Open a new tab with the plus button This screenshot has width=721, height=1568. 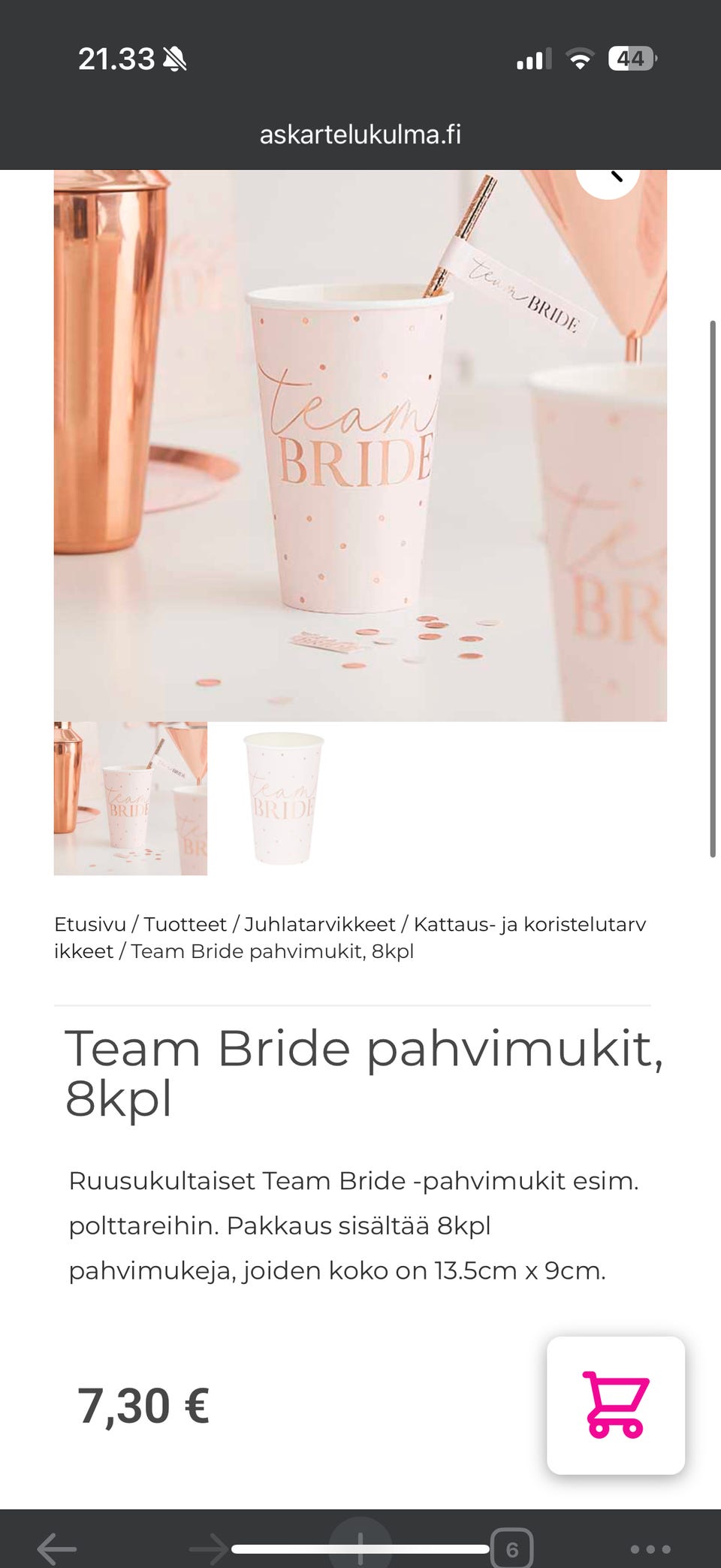(360, 1546)
